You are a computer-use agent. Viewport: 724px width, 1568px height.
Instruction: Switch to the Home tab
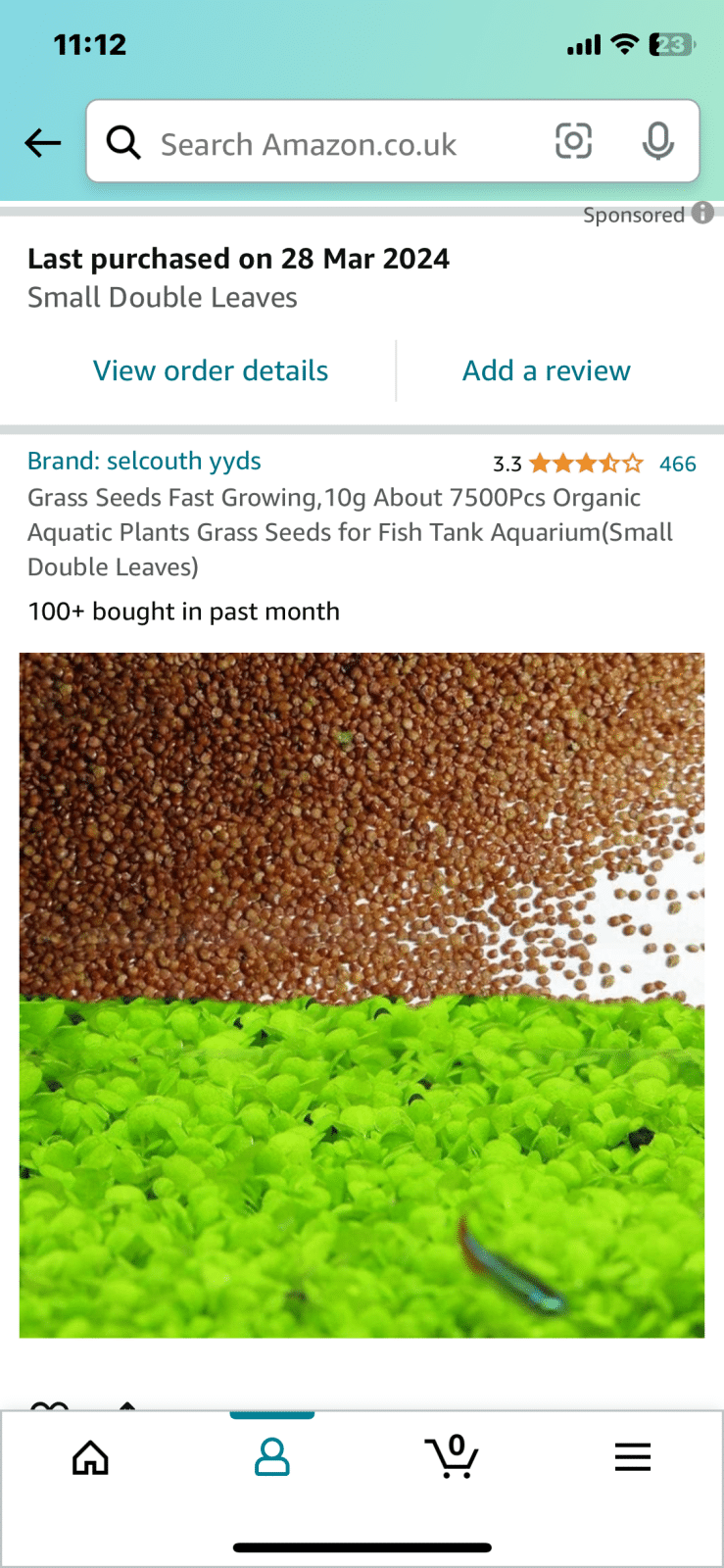(x=90, y=1457)
